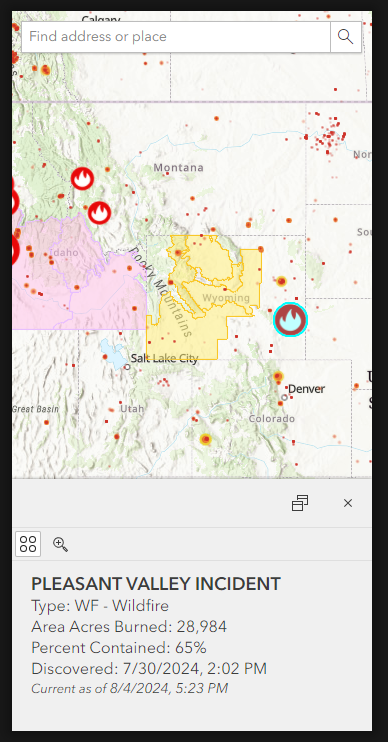This screenshot has width=388, height=742.
Task: Tap the Find address or place field
Action: pyautogui.click(x=176, y=36)
